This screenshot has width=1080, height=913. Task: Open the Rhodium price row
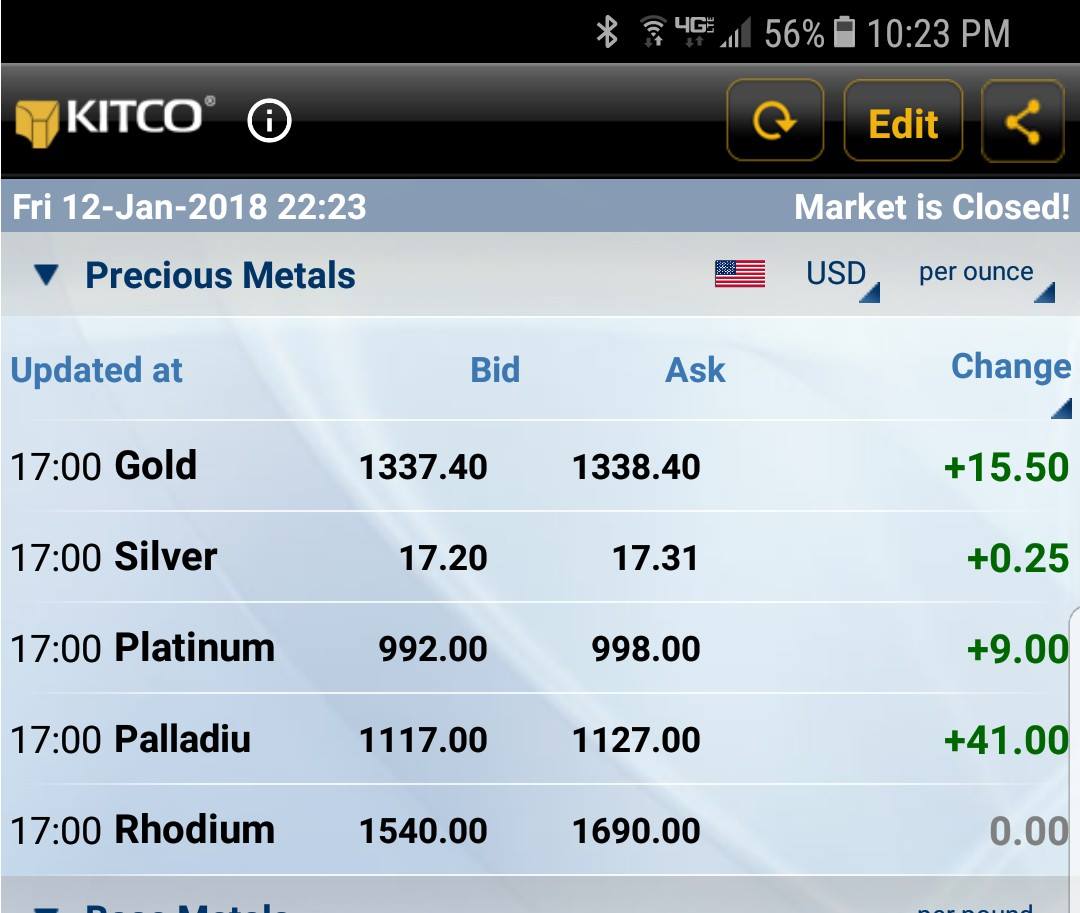tap(540, 830)
